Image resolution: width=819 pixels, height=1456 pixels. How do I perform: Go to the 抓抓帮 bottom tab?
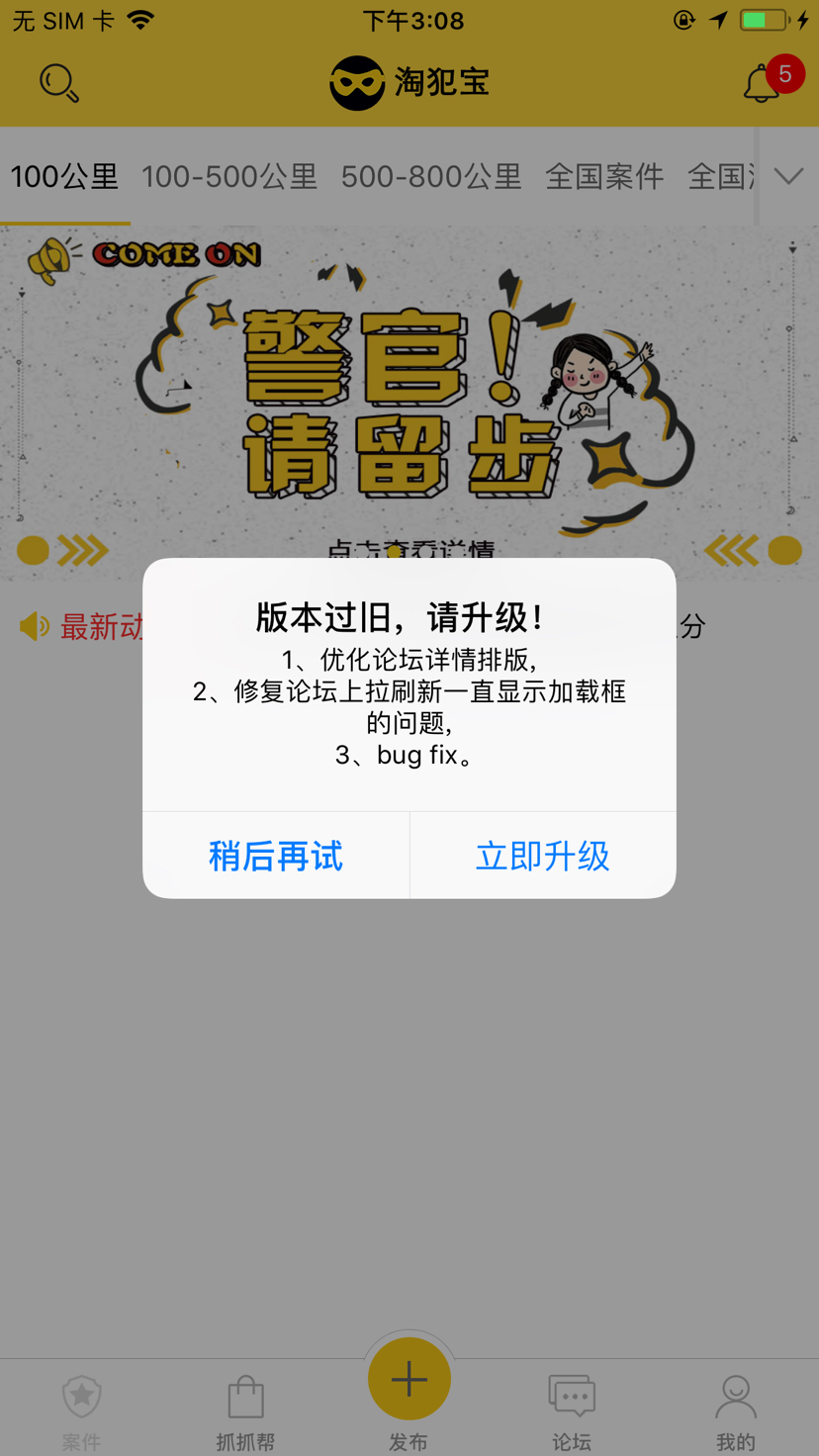(245, 1411)
